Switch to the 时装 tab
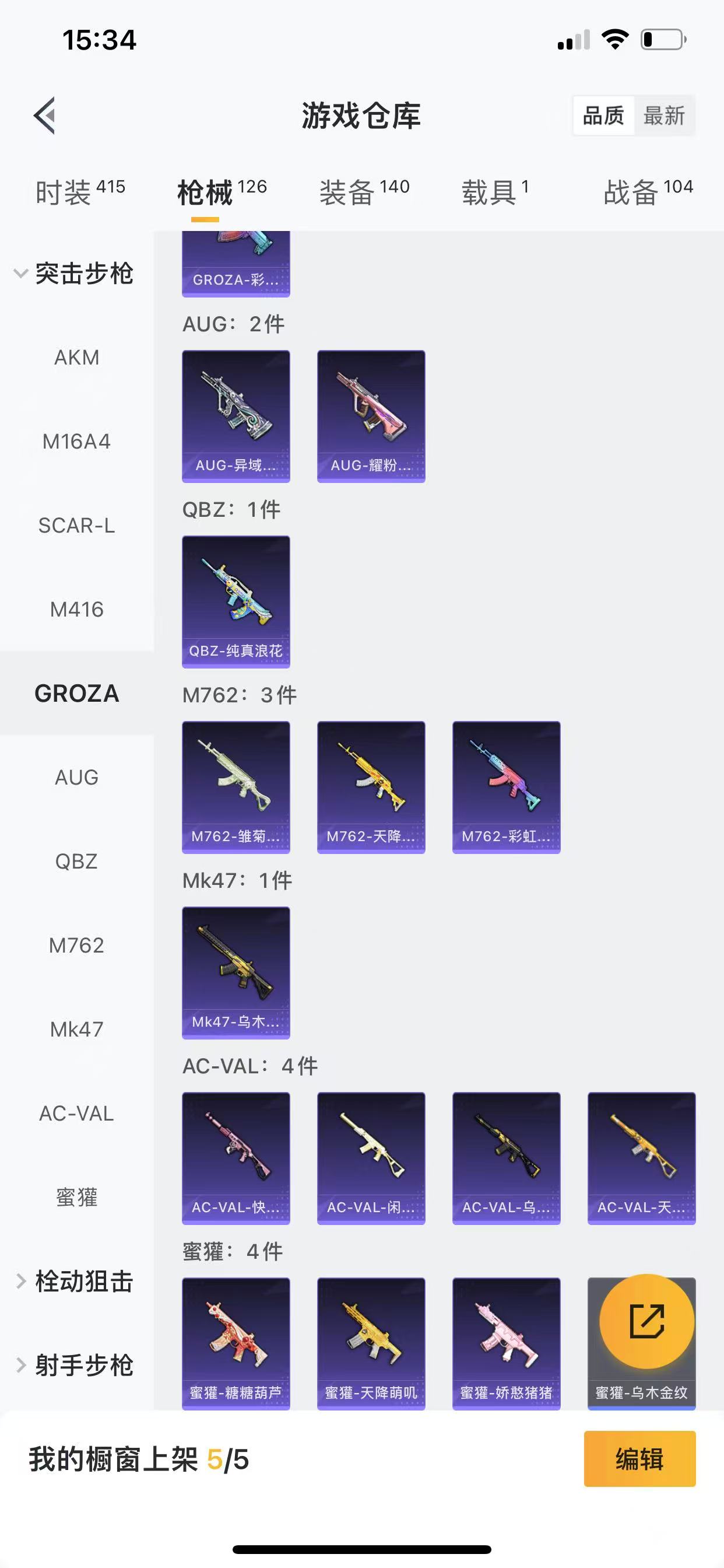724x1568 pixels. [x=80, y=192]
